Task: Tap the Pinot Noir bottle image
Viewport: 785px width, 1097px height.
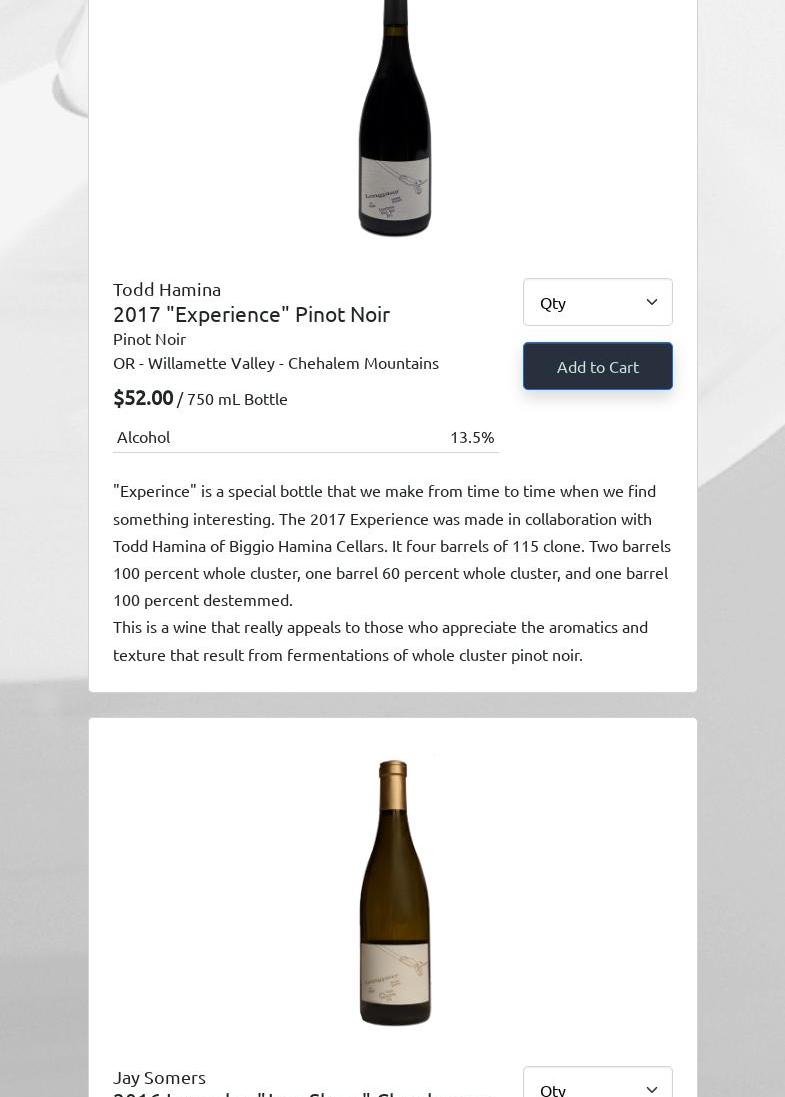Action: tap(395, 120)
